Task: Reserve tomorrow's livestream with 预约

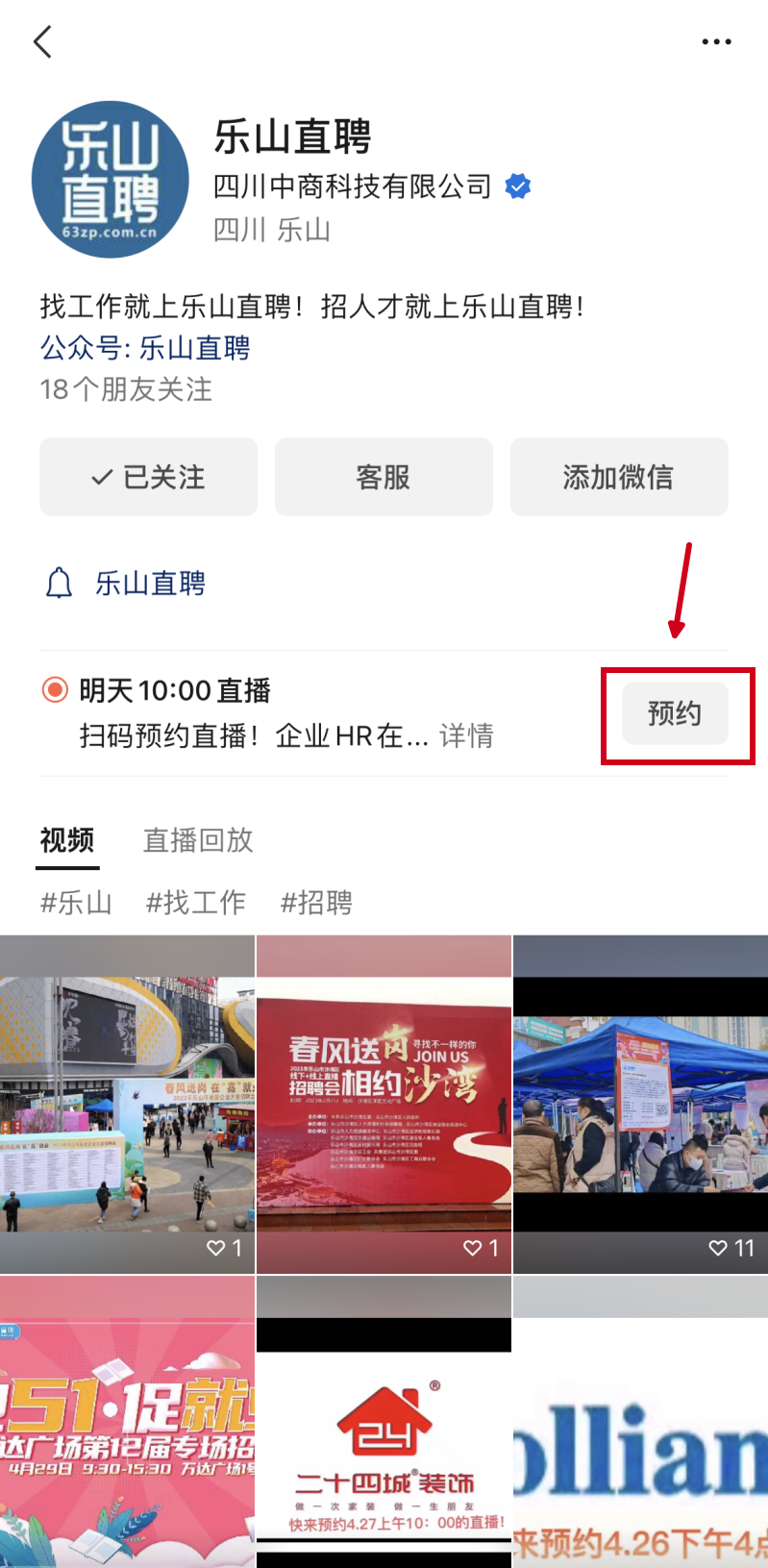Action: (x=675, y=713)
